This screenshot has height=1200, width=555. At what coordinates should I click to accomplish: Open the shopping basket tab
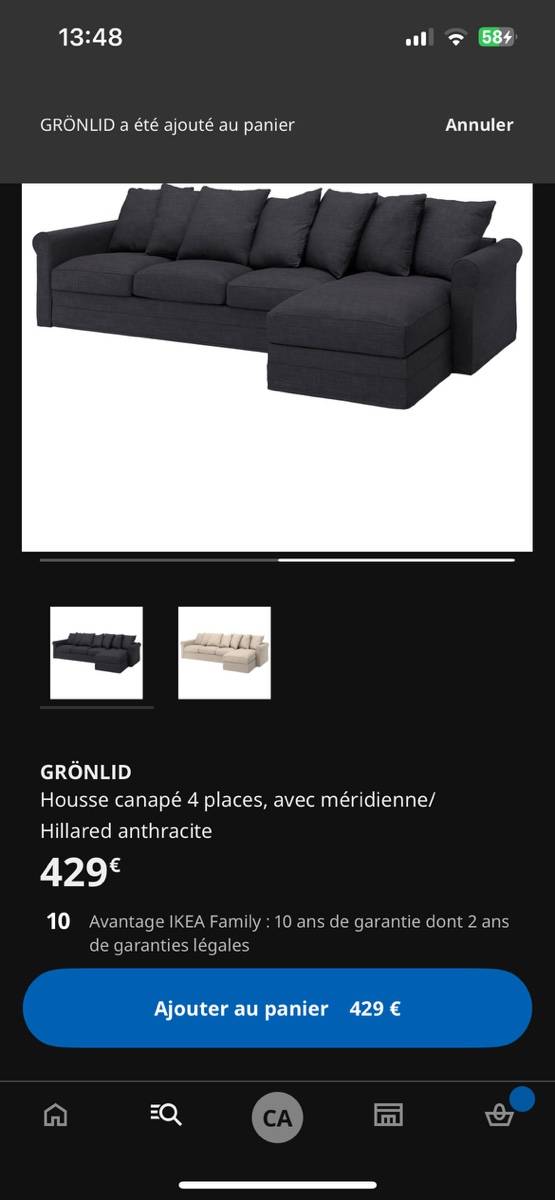499,1115
